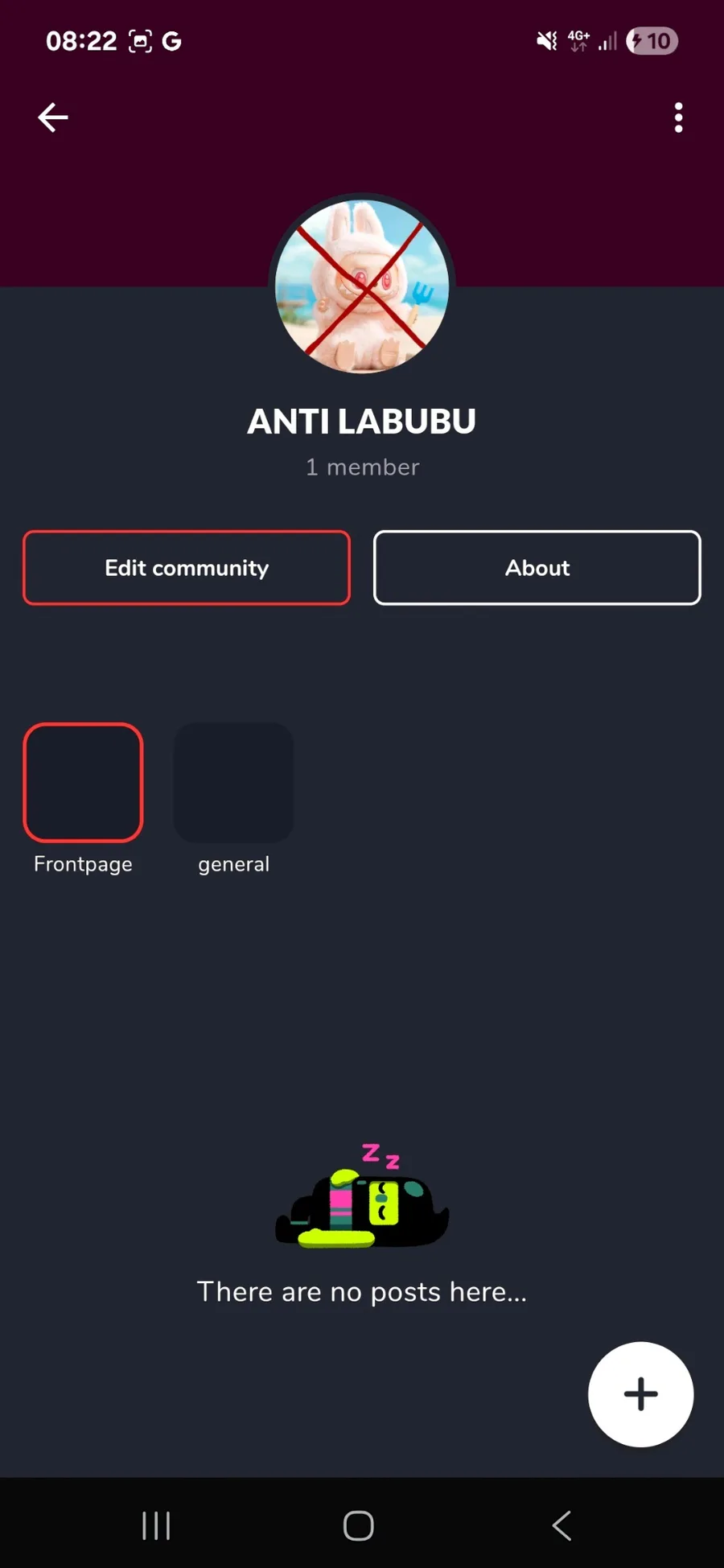This screenshot has width=724, height=1568.
Task: Tap the ANTI LABUBU community avatar
Action: click(362, 286)
